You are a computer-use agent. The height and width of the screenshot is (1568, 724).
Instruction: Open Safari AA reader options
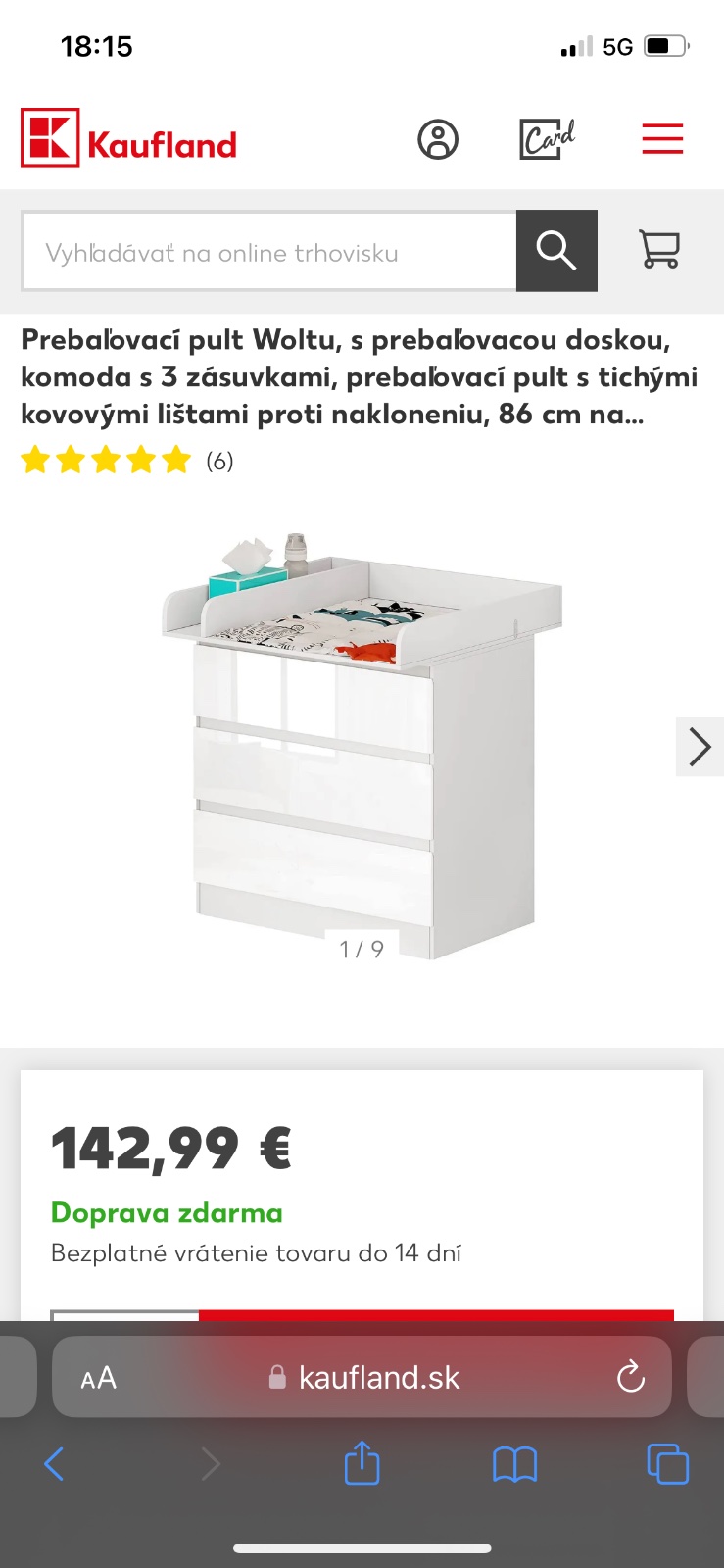98,1378
